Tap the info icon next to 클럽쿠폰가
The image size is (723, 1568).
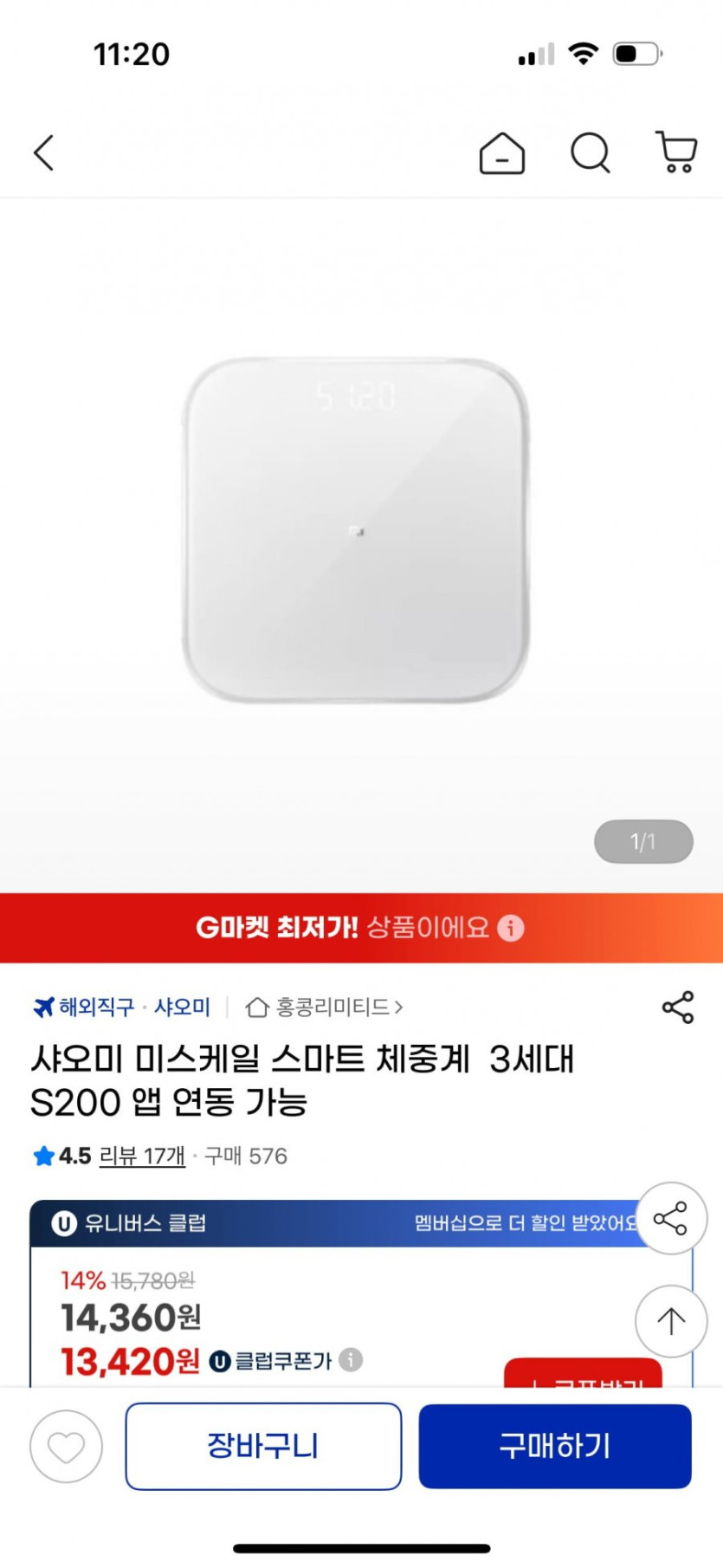[x=350, y=1360]
